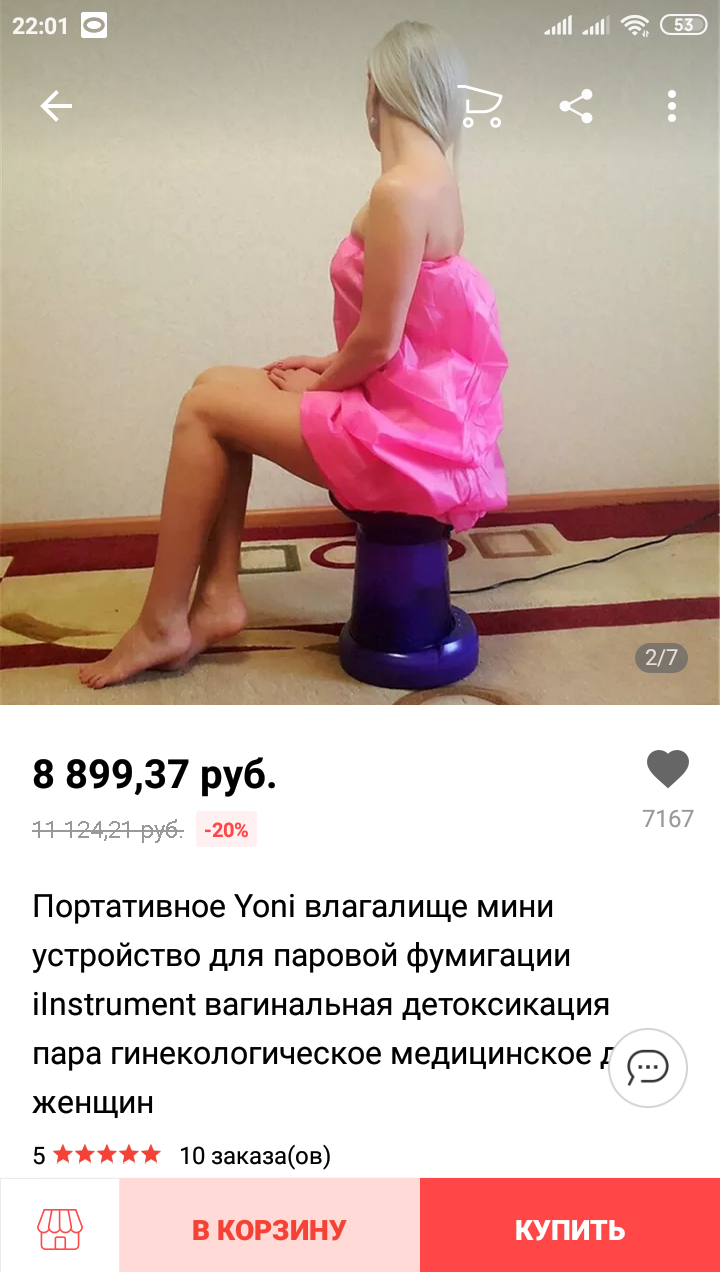Open the chat message bubble
720x1272 pixels.
(647, 1067)
